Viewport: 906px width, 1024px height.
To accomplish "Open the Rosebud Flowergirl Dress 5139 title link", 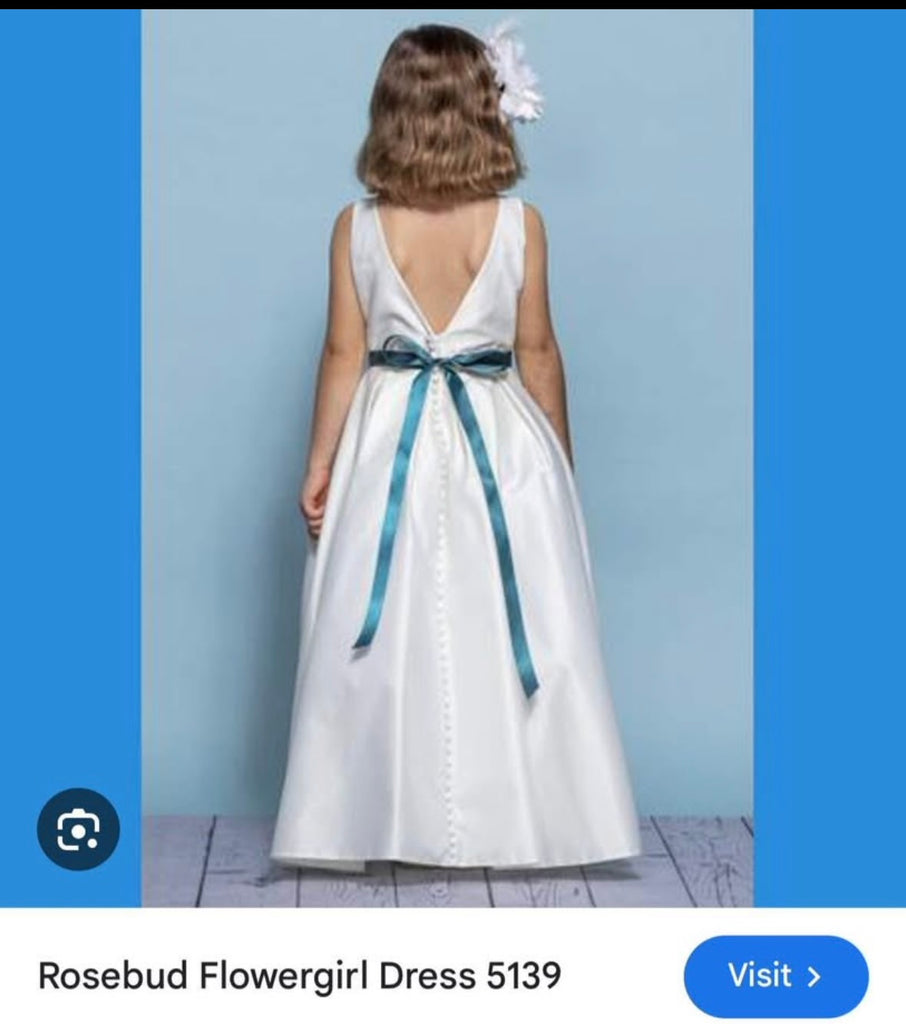I will click(x=299, y=976).
